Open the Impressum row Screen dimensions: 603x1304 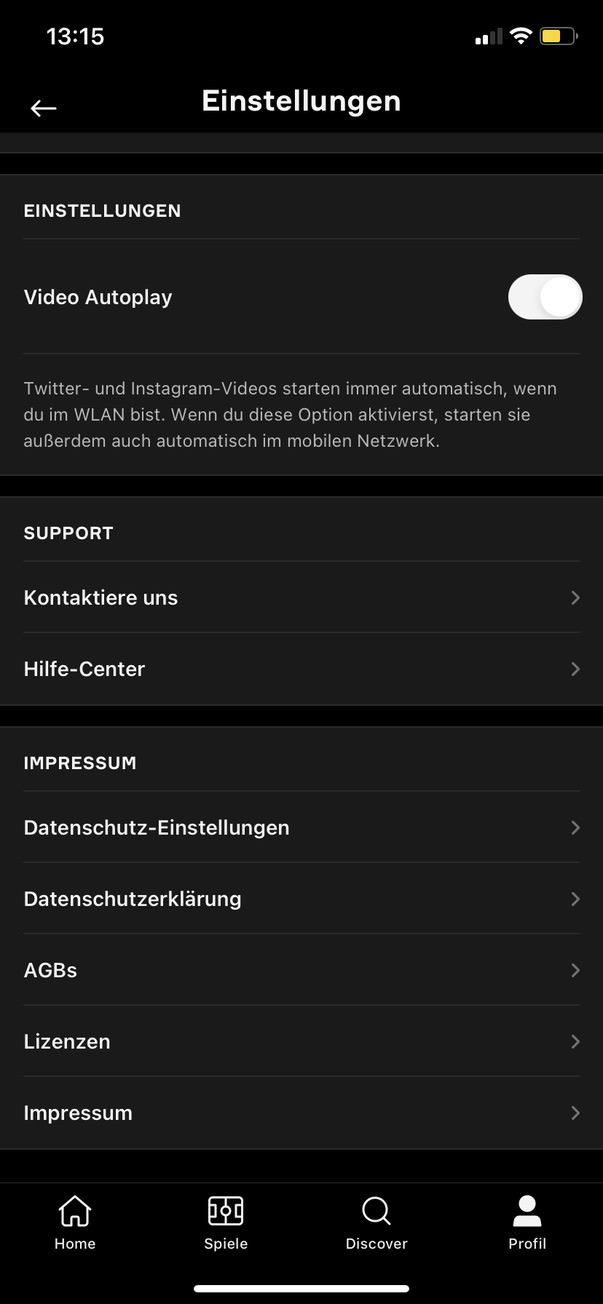point(300,1113)
